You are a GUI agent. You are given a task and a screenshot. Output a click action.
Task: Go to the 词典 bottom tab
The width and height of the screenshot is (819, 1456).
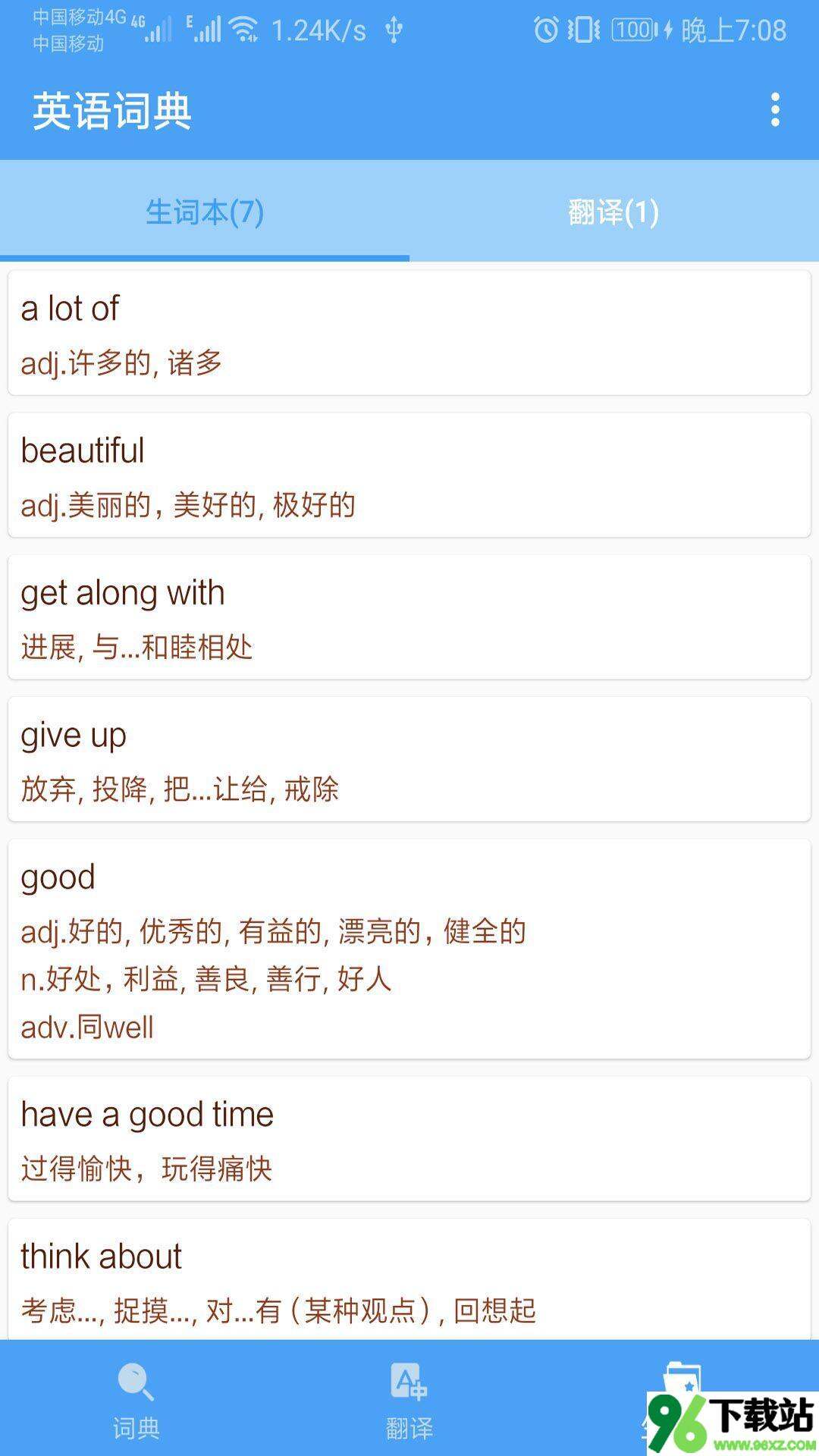click(136, 1398)
